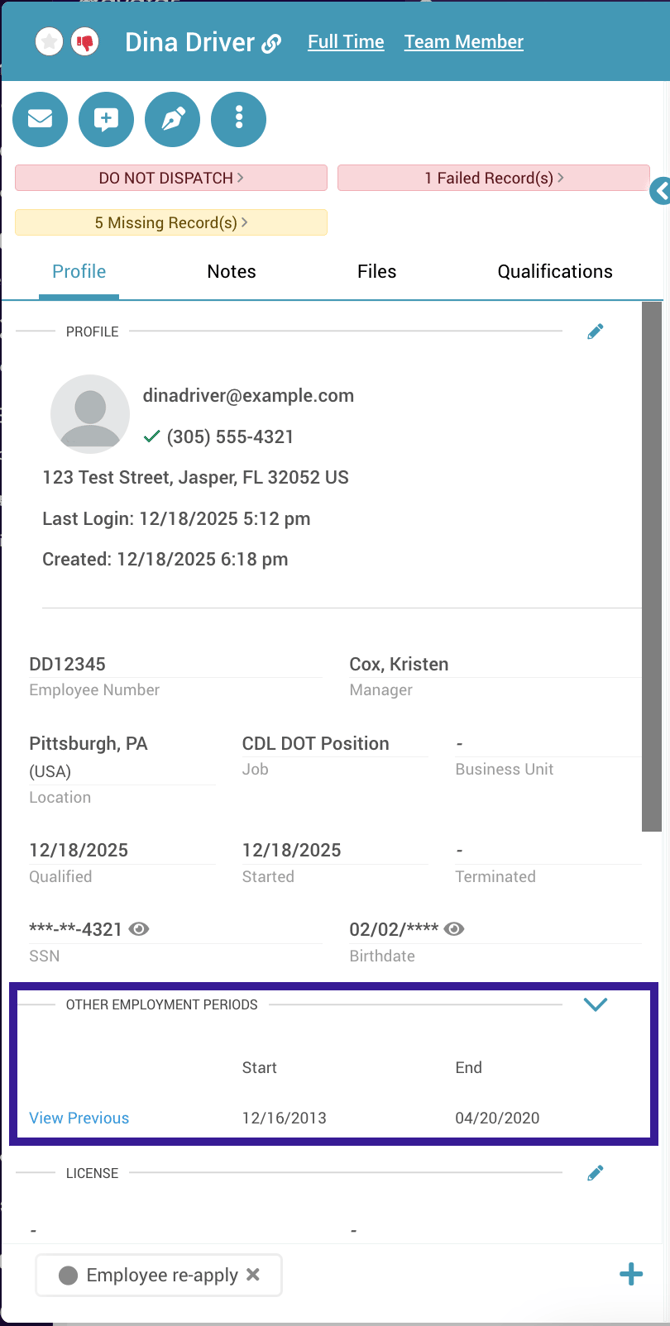The height and width of the screenshot is (1326, 670).
Task: Open the DO NOT DISPATCH alert
Action: click(171, 178)
